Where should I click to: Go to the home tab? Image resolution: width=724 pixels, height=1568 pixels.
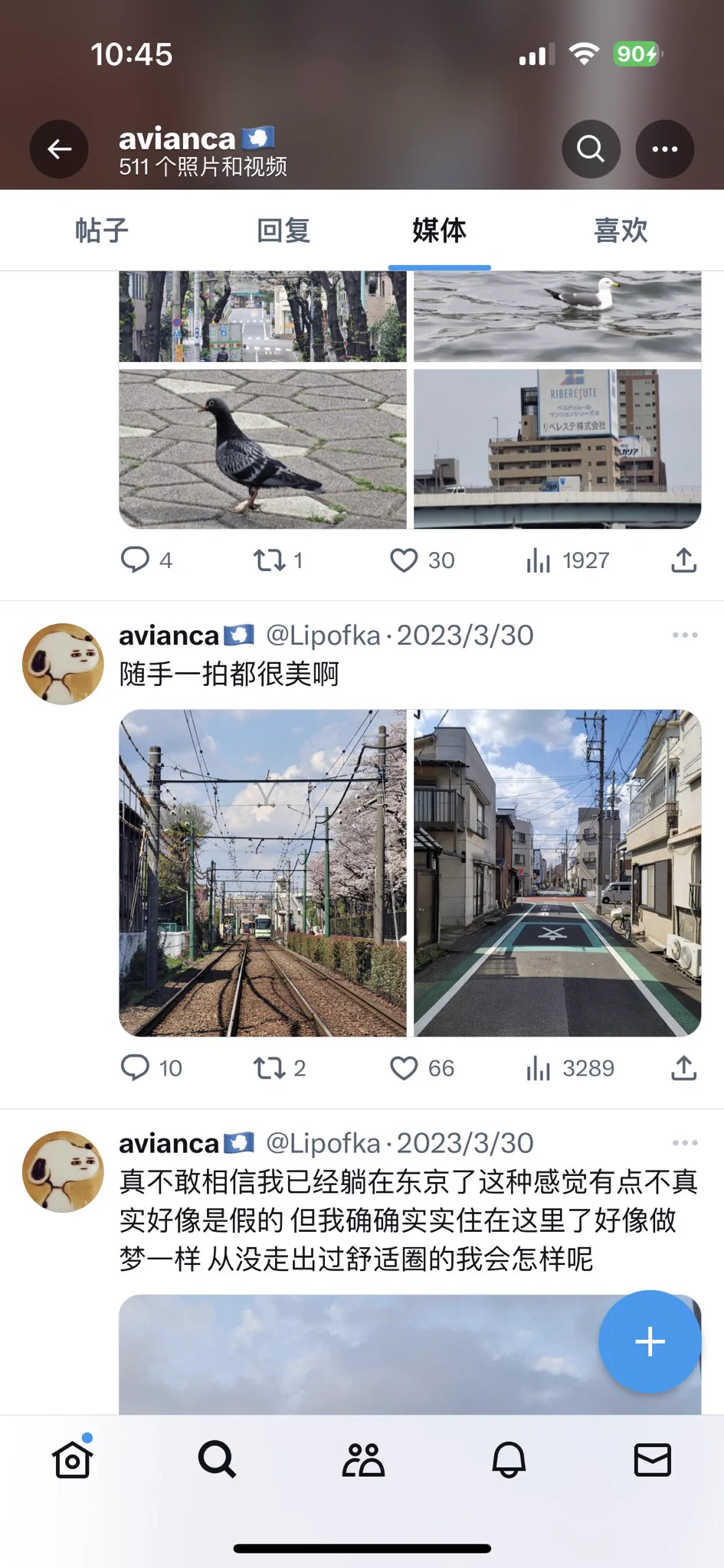pos(73,1460)
